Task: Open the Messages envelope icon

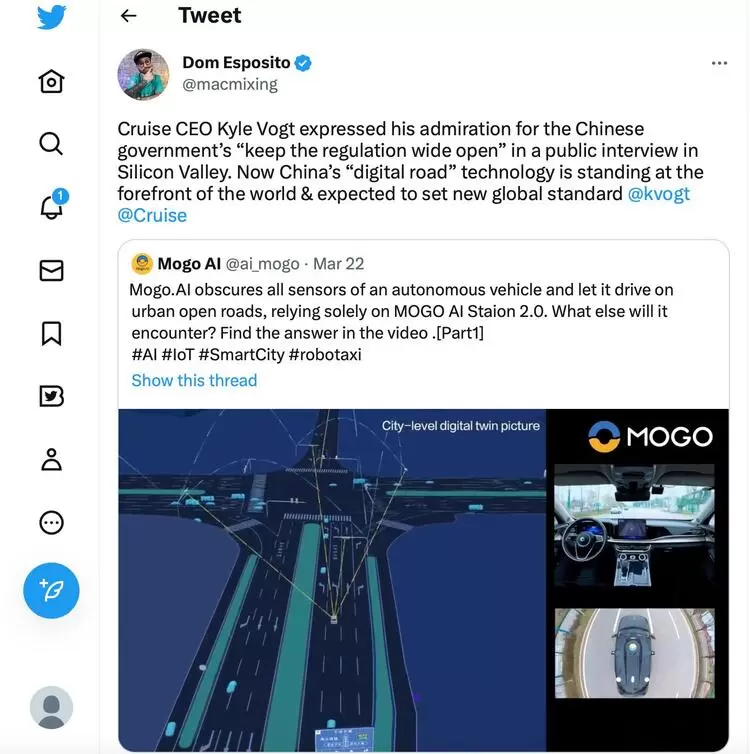Action: point(51,270)
